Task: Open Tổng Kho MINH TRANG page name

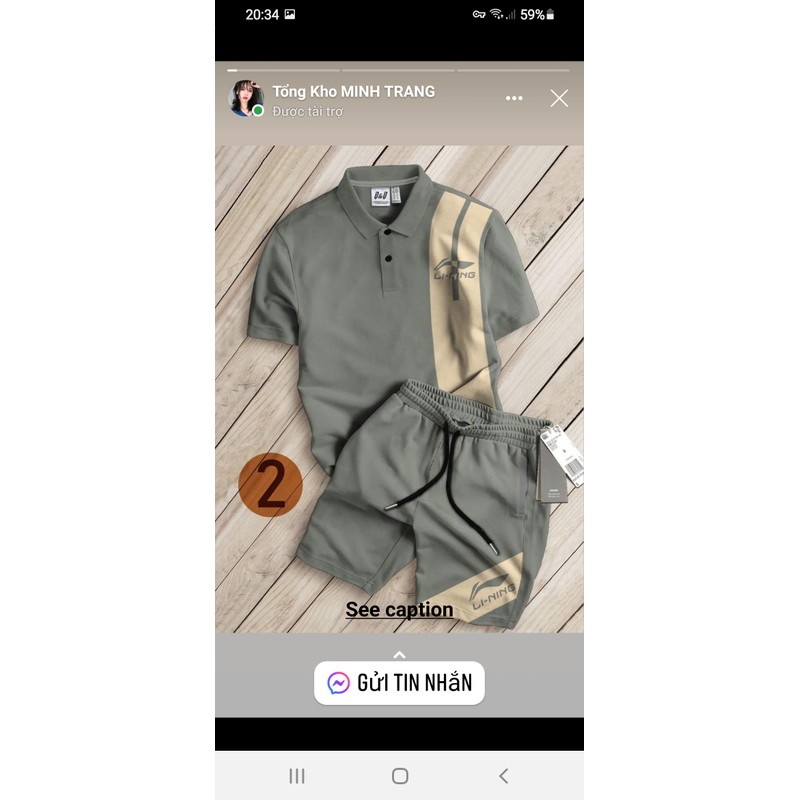Action: coord(353,91)
